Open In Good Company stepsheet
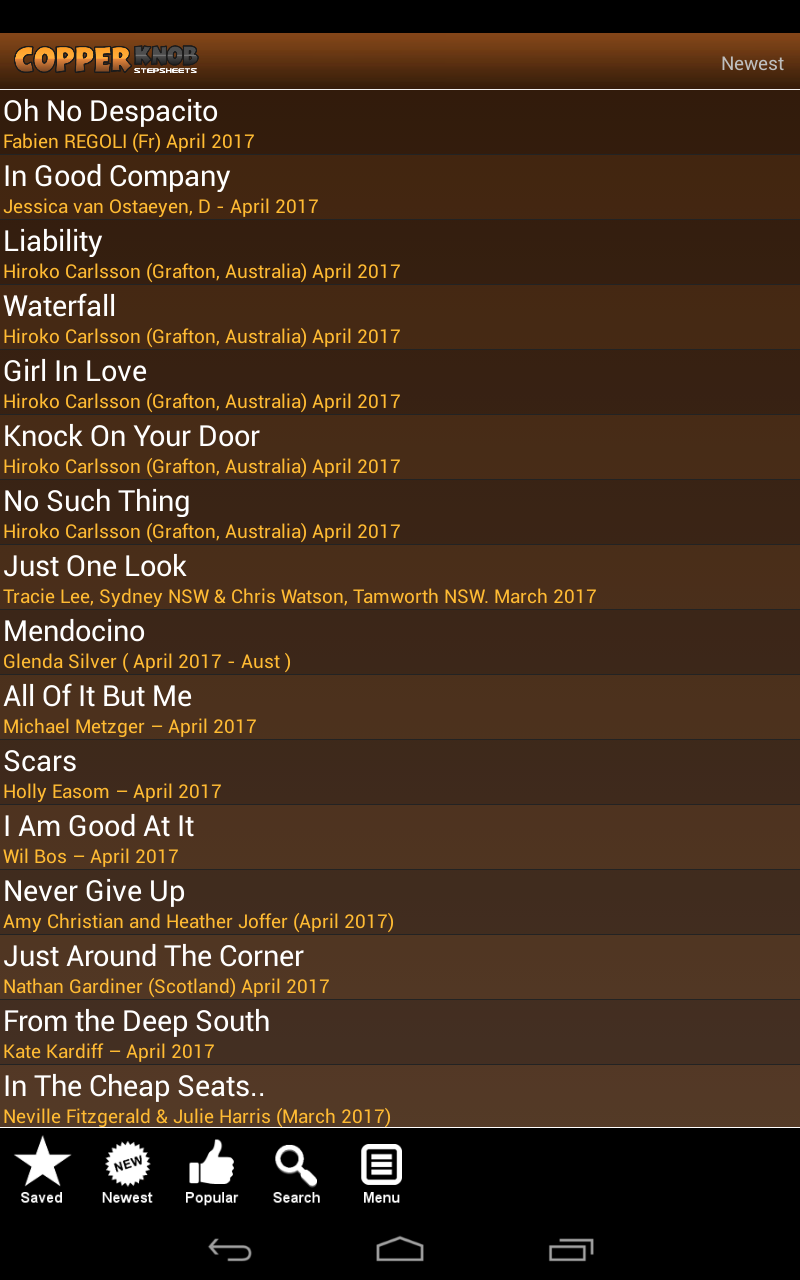Screen dimensions: 800x1280 (400, 188)
